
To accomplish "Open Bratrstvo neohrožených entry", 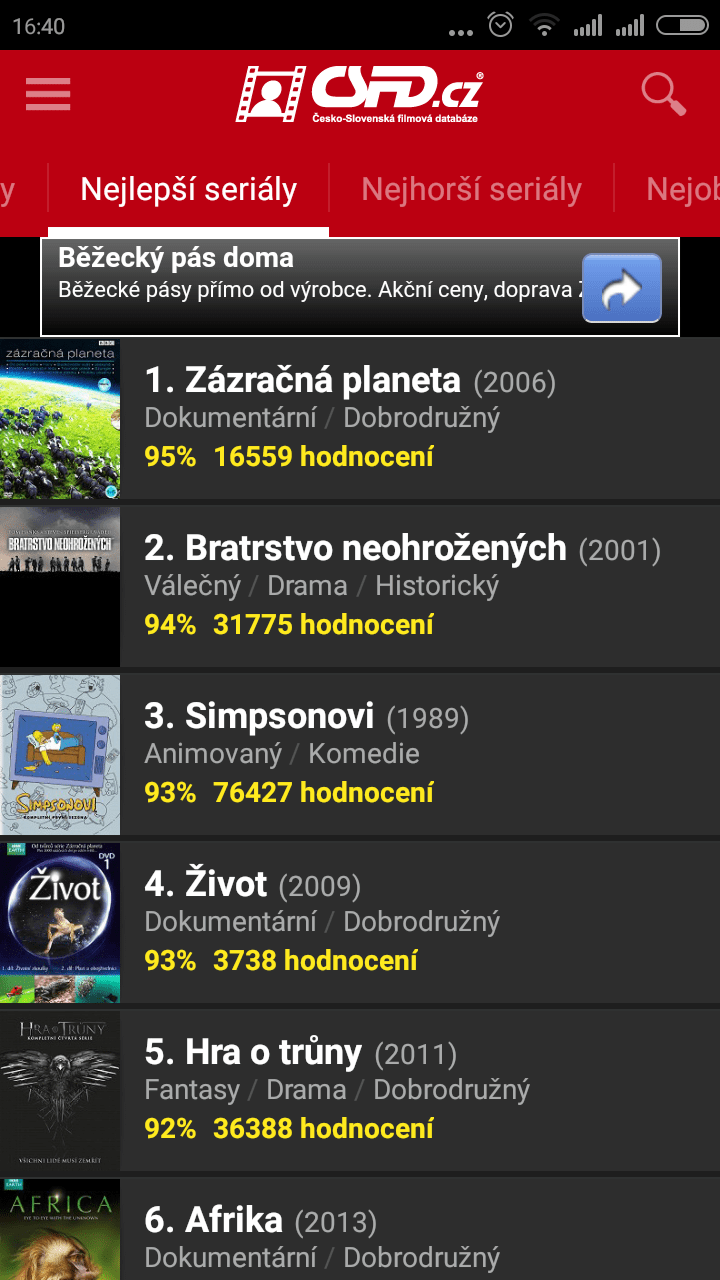I will click(x=360, y=586).
